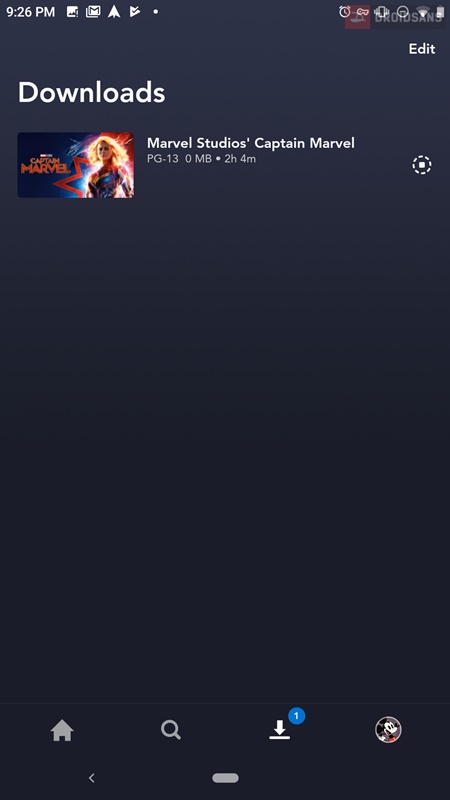Tap the system back arrow

91,778
